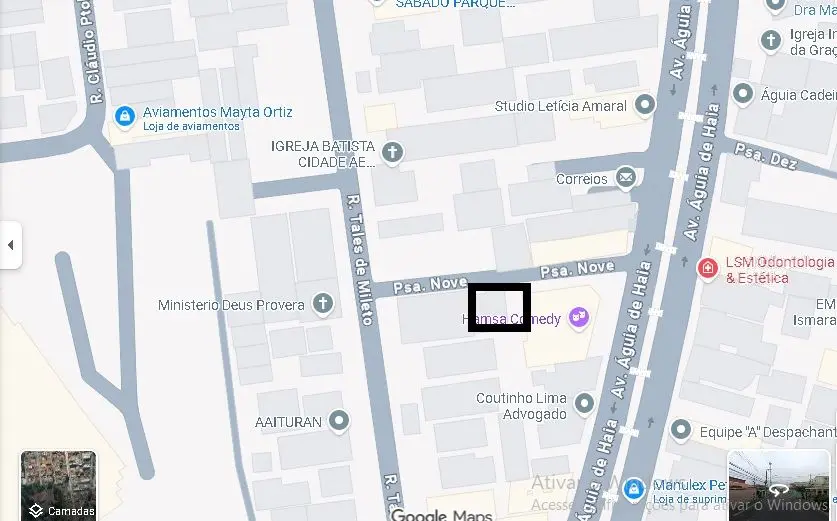
Task: Open the Hamsa Comedy marker
Action: (578, 319)
